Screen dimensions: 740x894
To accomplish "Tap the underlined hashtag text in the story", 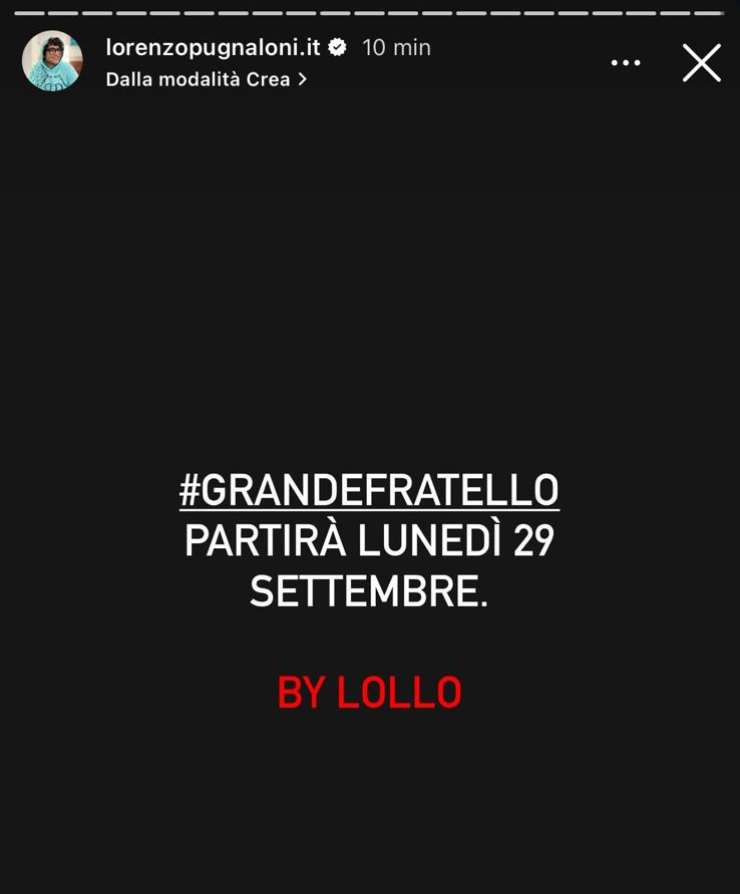I will tap(370, 489).
